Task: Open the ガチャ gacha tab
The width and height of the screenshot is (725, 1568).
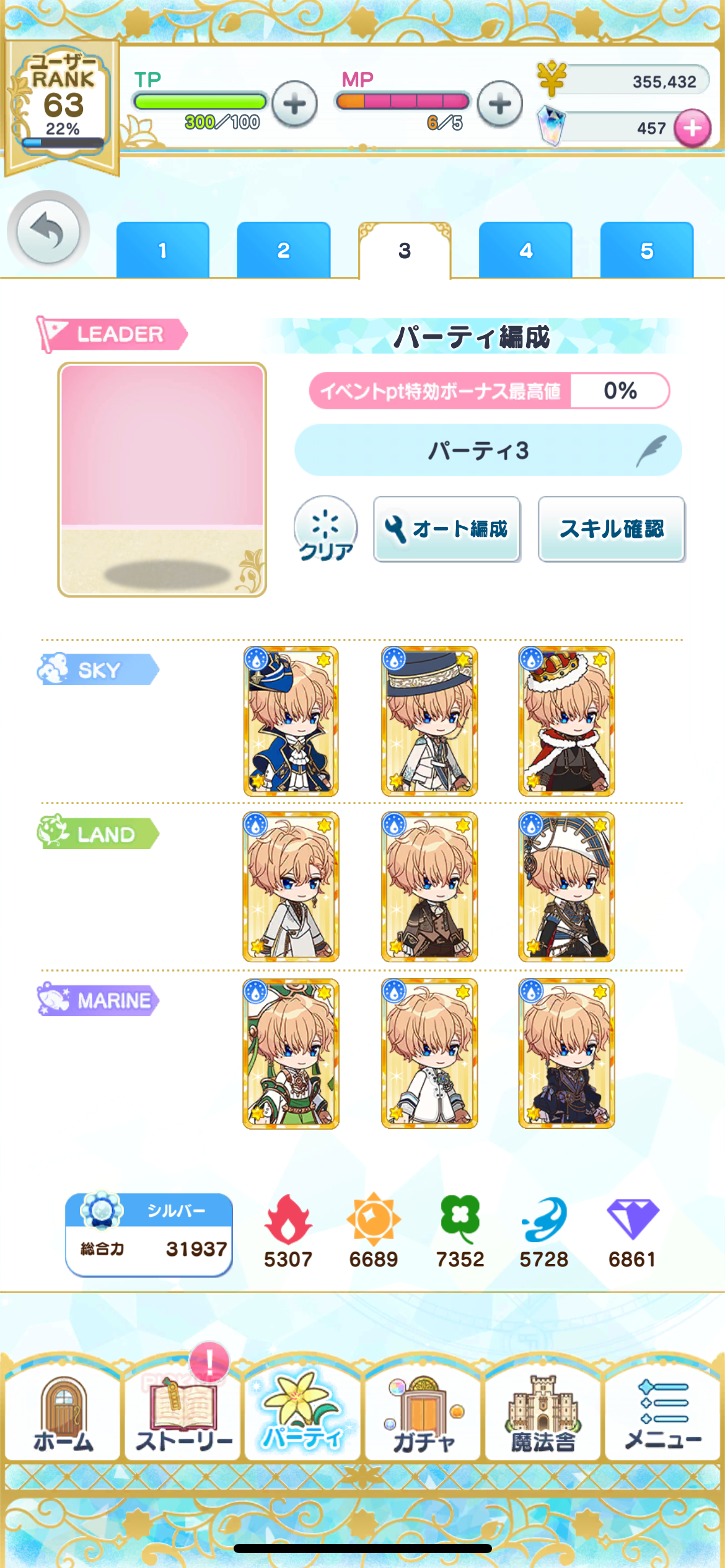Action: pos(423,1415)
